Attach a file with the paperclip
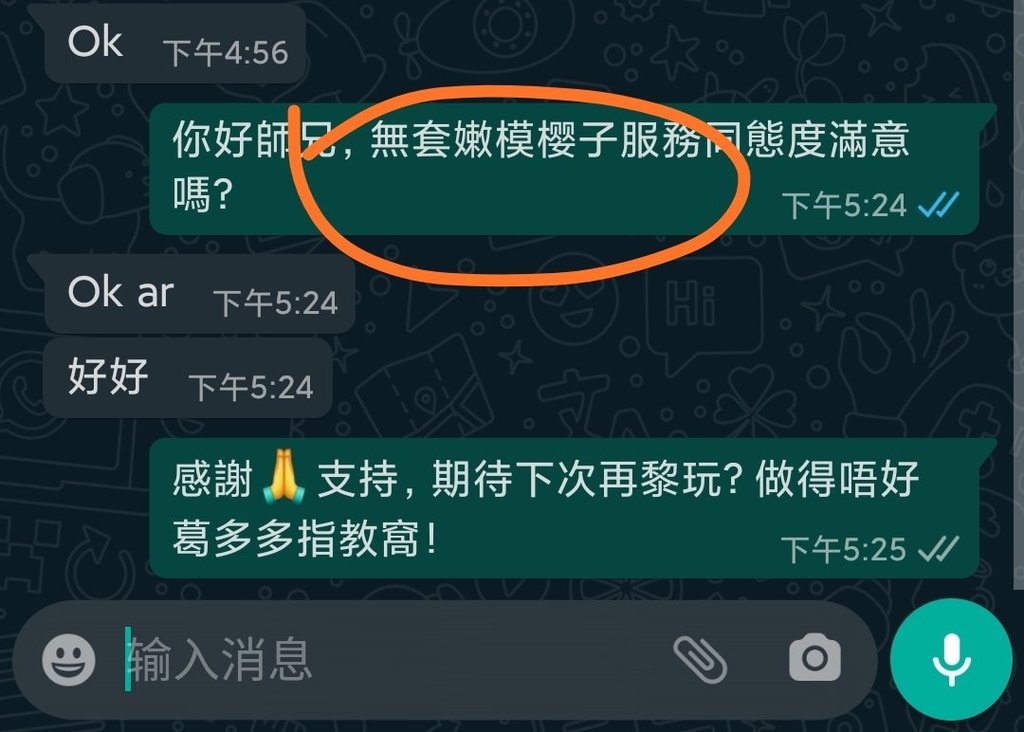The image size is (1024, 732). click(700, 658)
